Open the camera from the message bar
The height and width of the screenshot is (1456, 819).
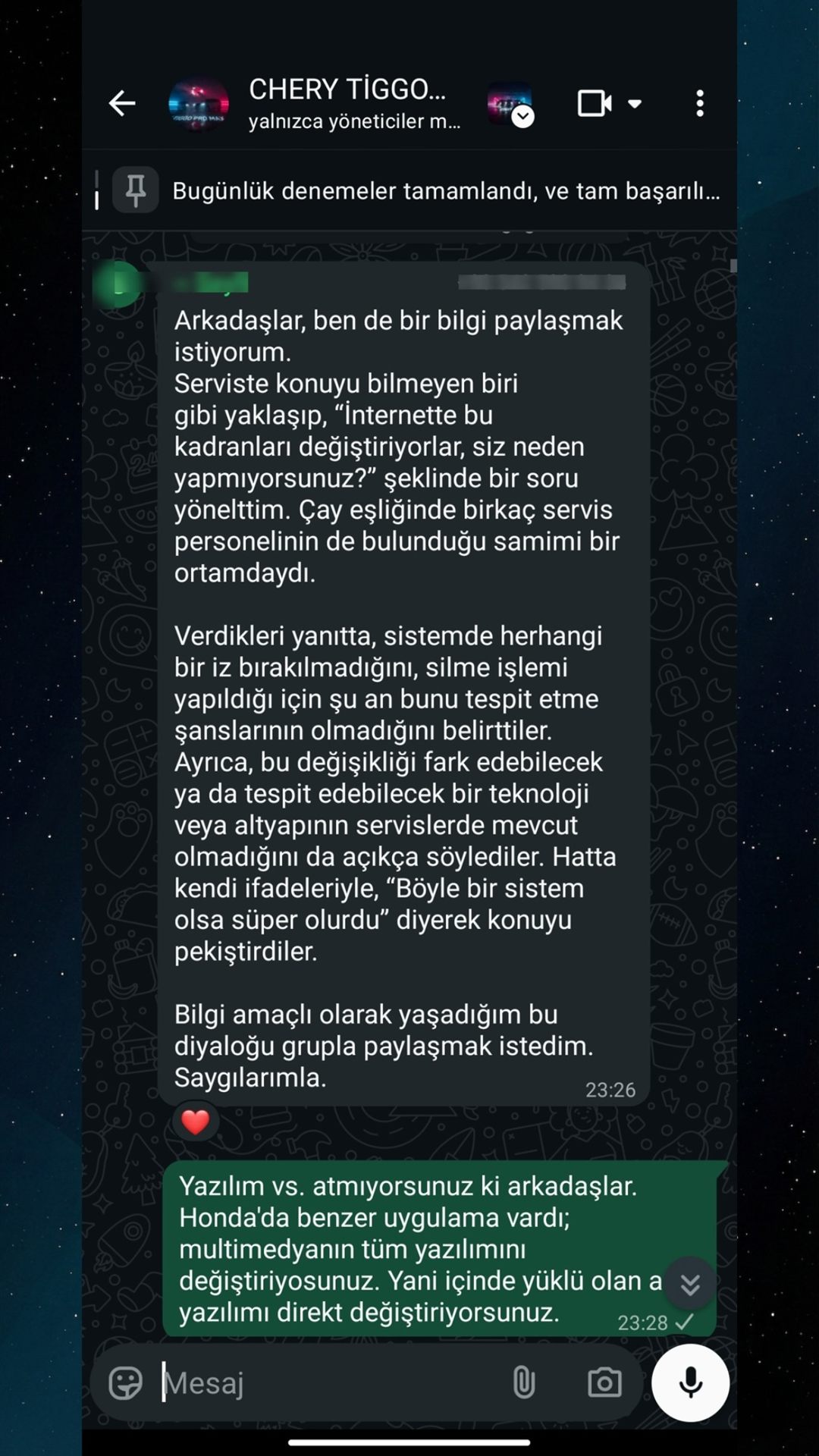coord(604,1382)
